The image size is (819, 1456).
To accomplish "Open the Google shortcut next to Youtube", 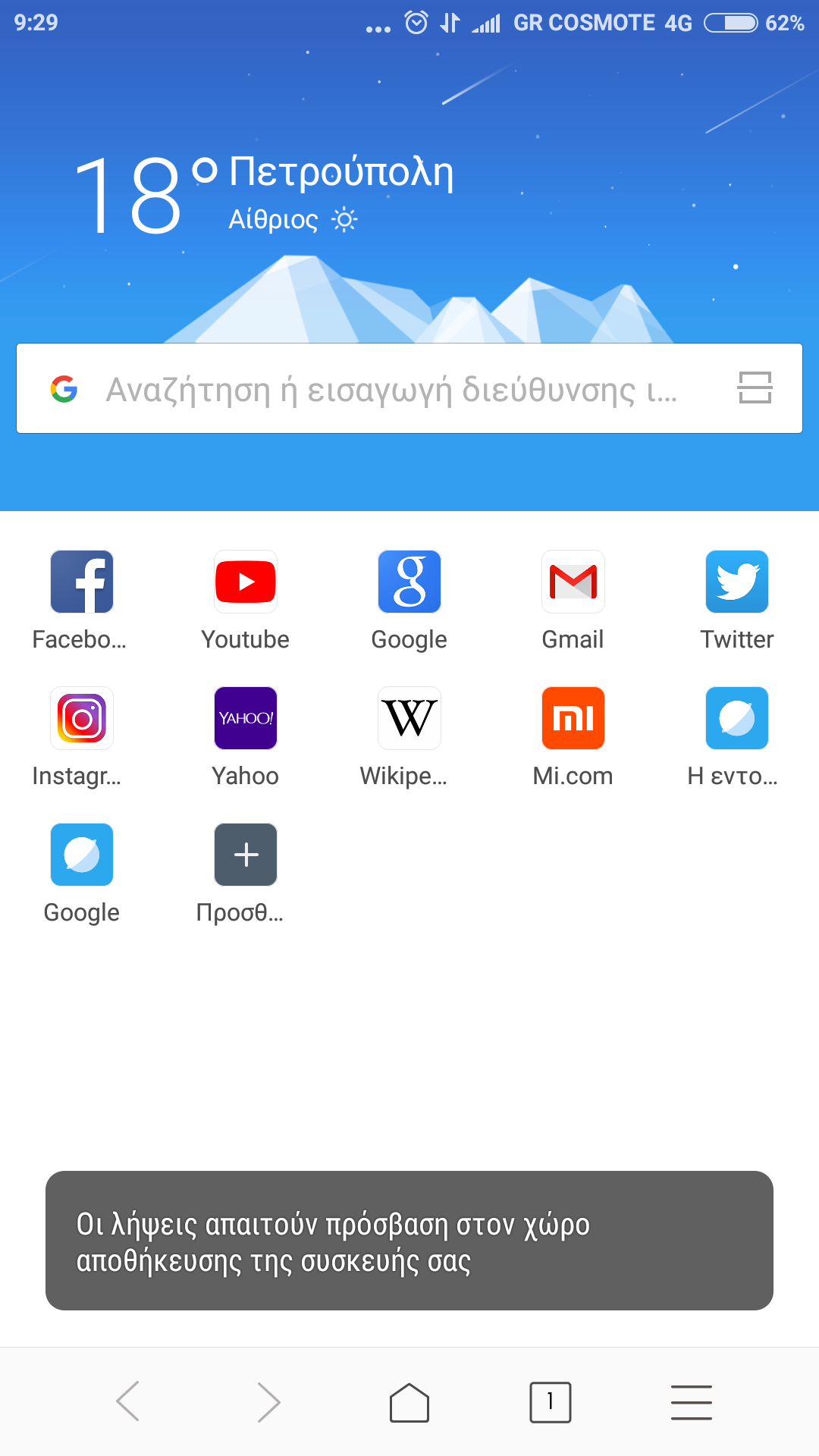I will coord(409,582).
